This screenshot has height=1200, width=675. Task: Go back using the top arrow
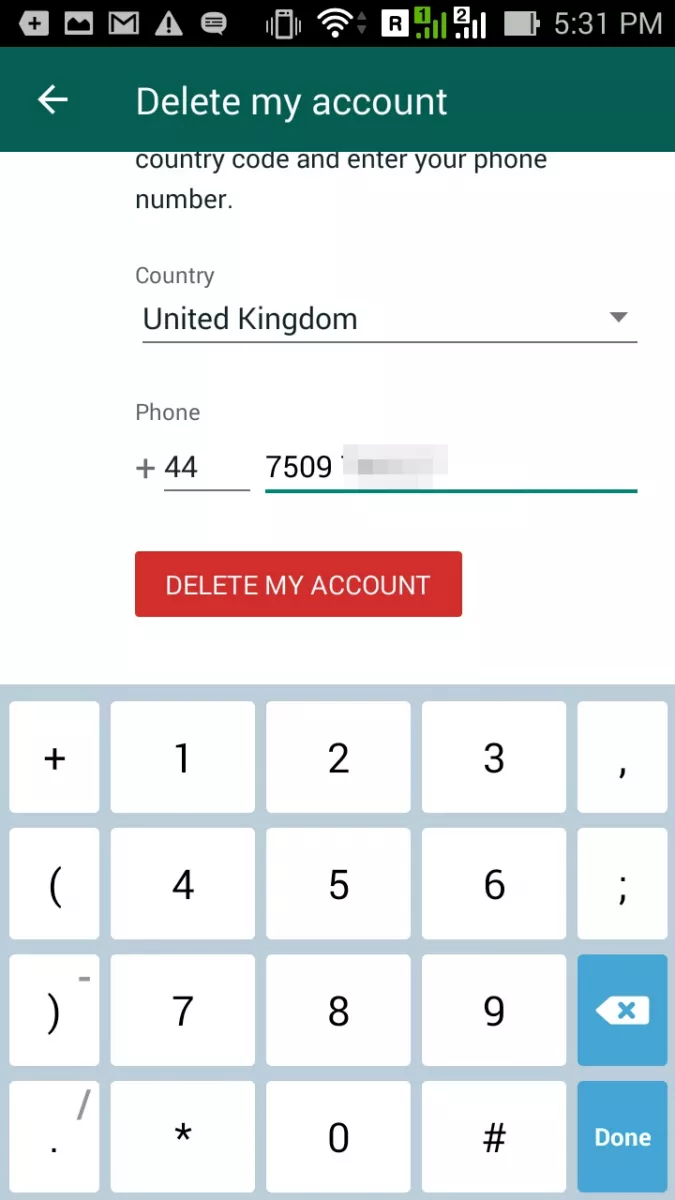[x=52, y=100]
